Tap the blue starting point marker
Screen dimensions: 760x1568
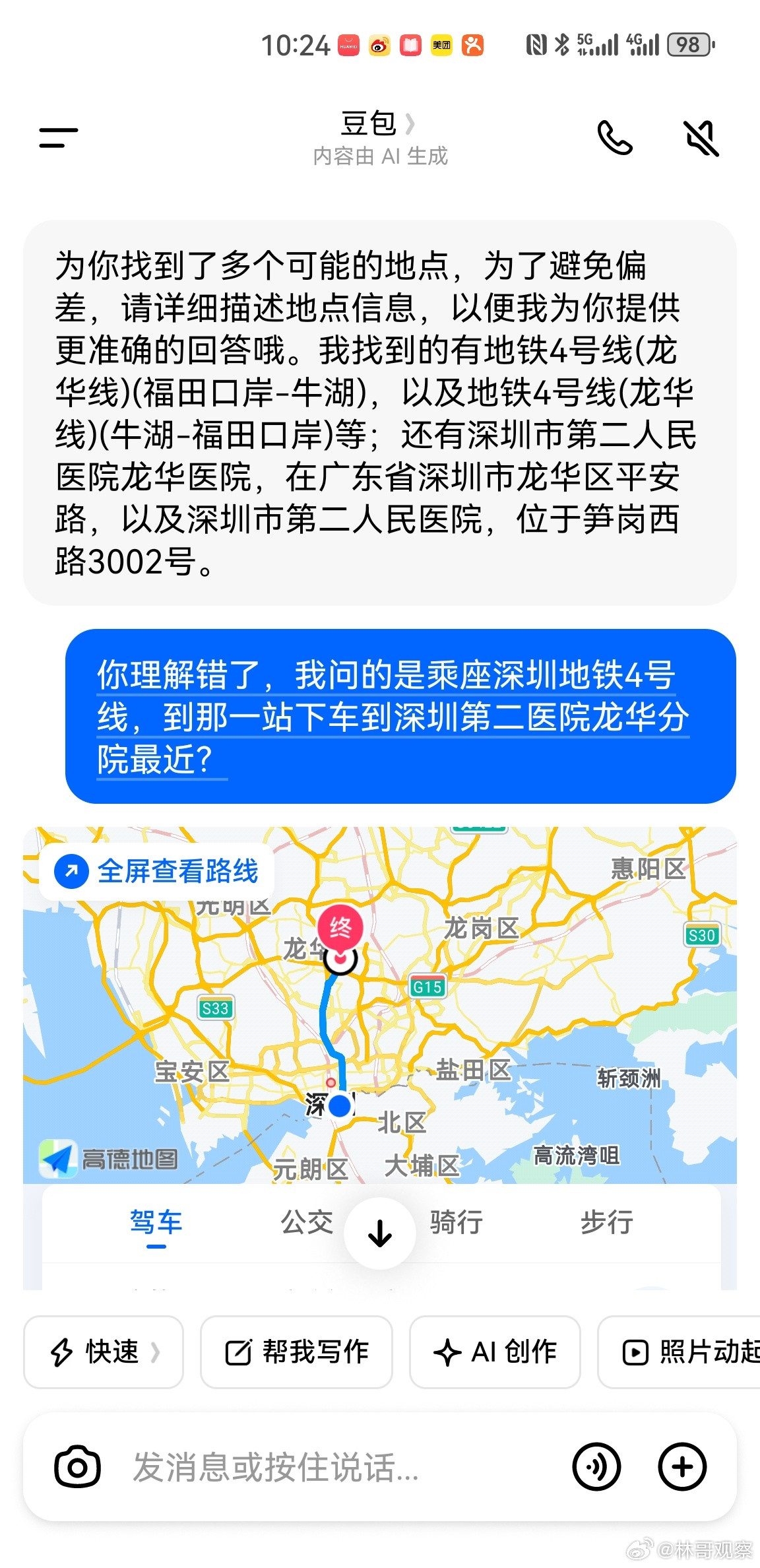click(340, 1105)
